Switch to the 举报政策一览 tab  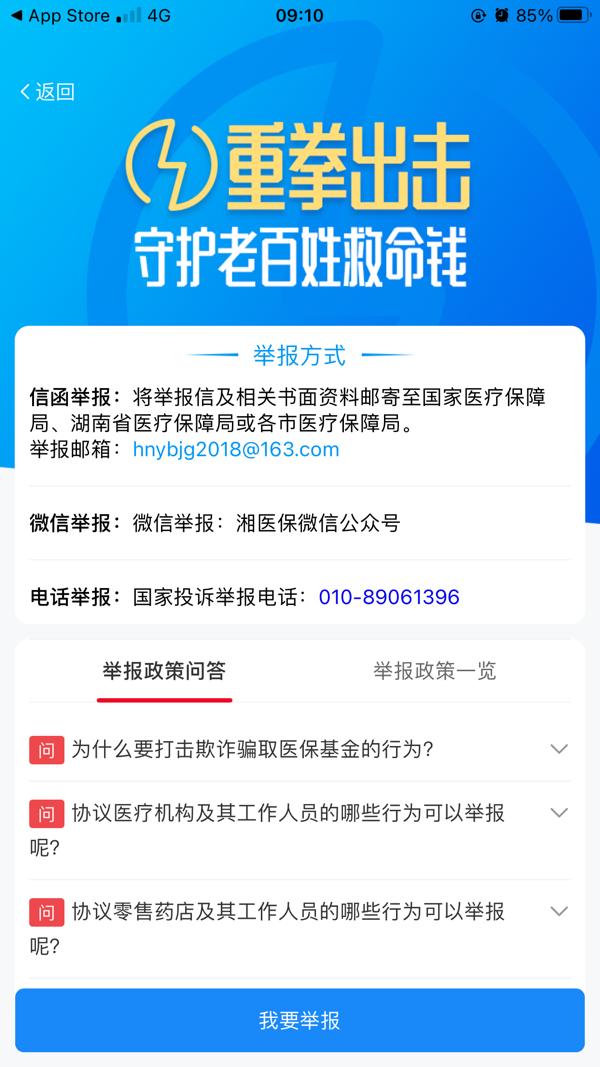tap(435, 672)
